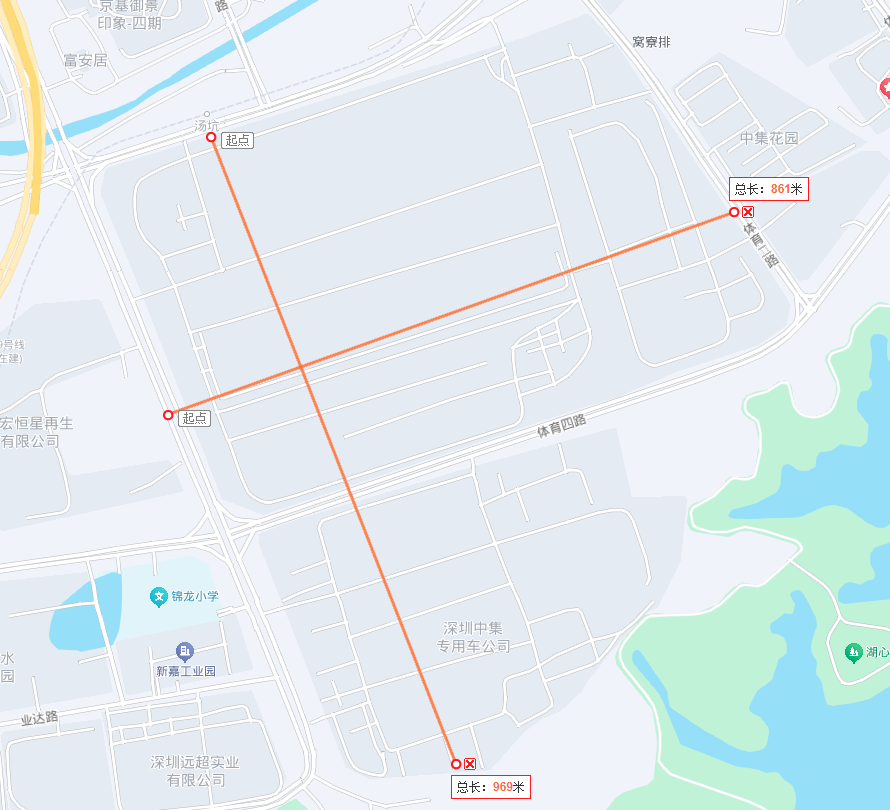Tap the 湖心 park marker
This screenshot has width=890, height=810.
[853, 653]
